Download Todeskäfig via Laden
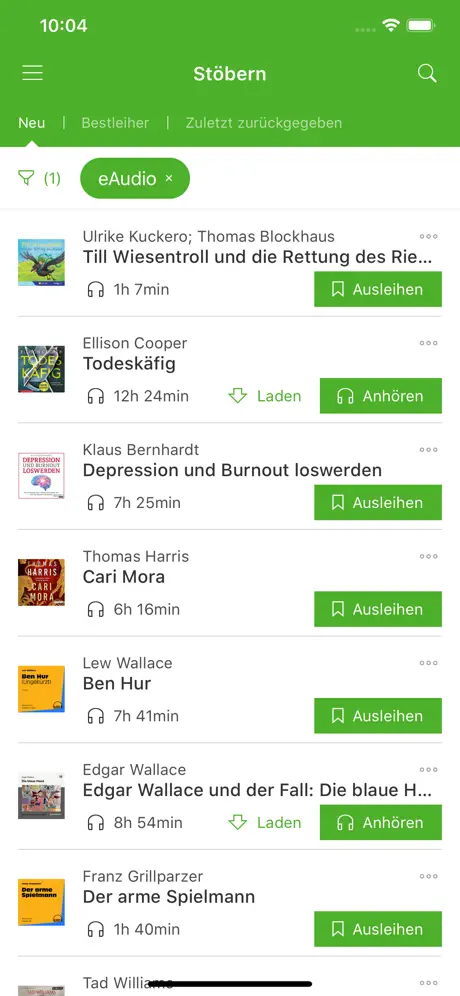 (264, 396)
